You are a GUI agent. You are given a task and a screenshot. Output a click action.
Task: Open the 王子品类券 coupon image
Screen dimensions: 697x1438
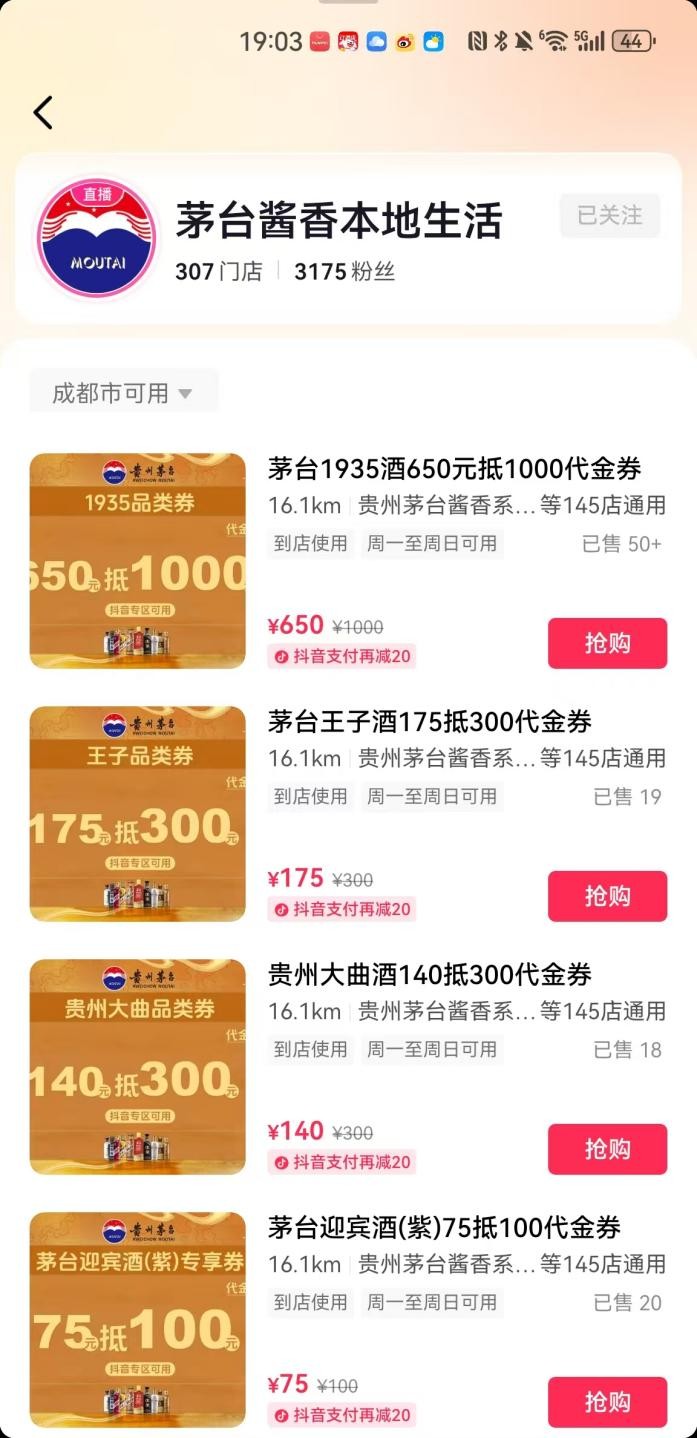point(137,814)
